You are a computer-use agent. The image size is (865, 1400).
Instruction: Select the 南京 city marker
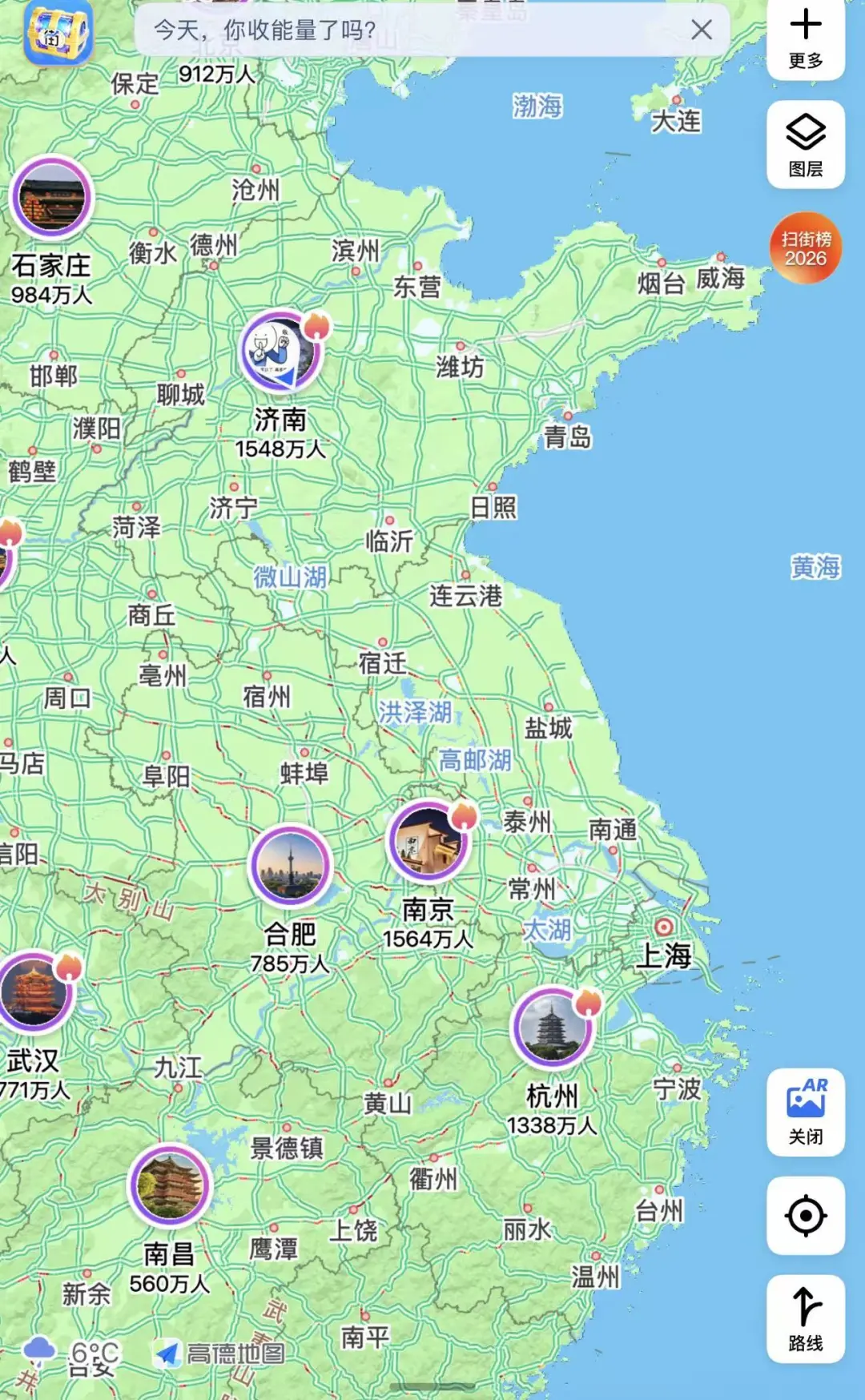428,841
